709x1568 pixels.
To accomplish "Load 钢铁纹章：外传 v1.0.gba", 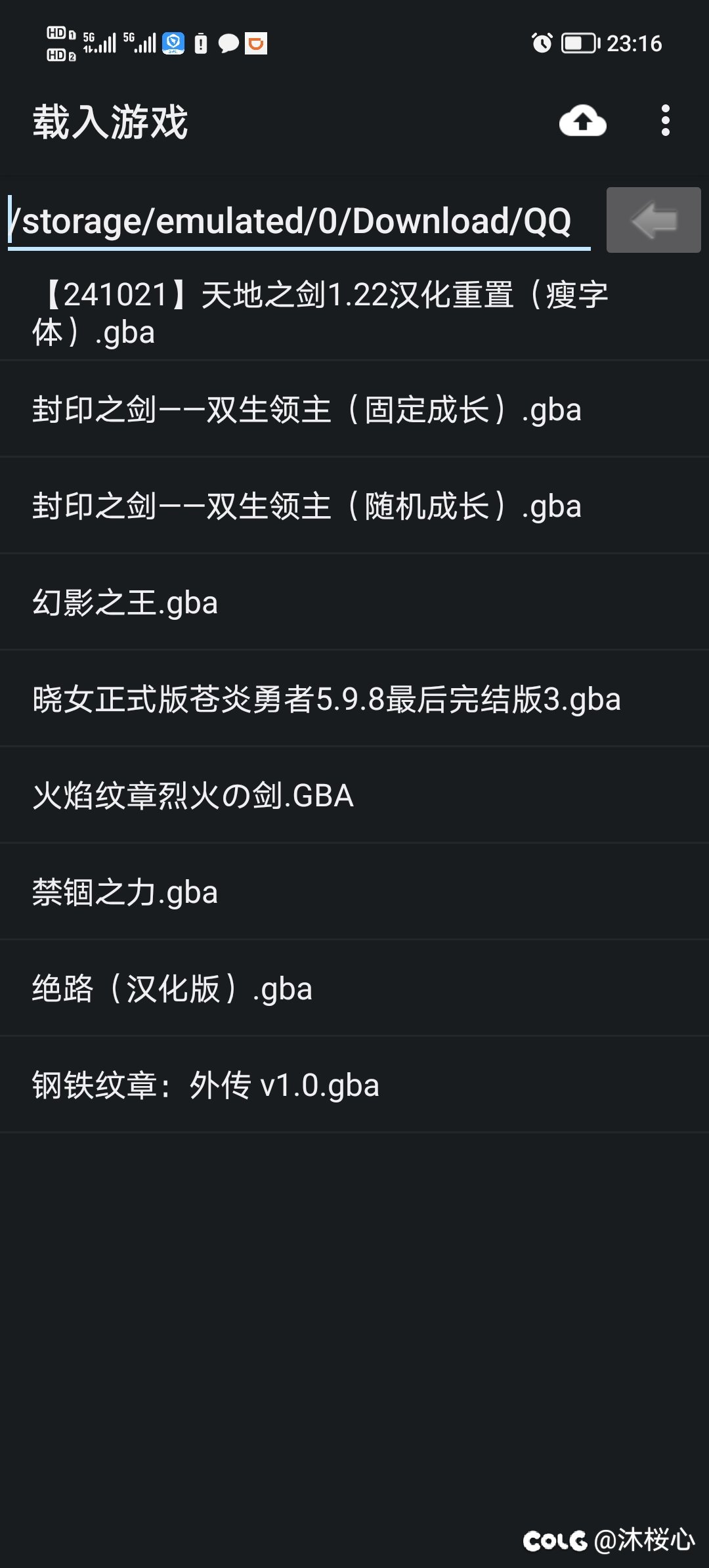I will click(205, 1085).
